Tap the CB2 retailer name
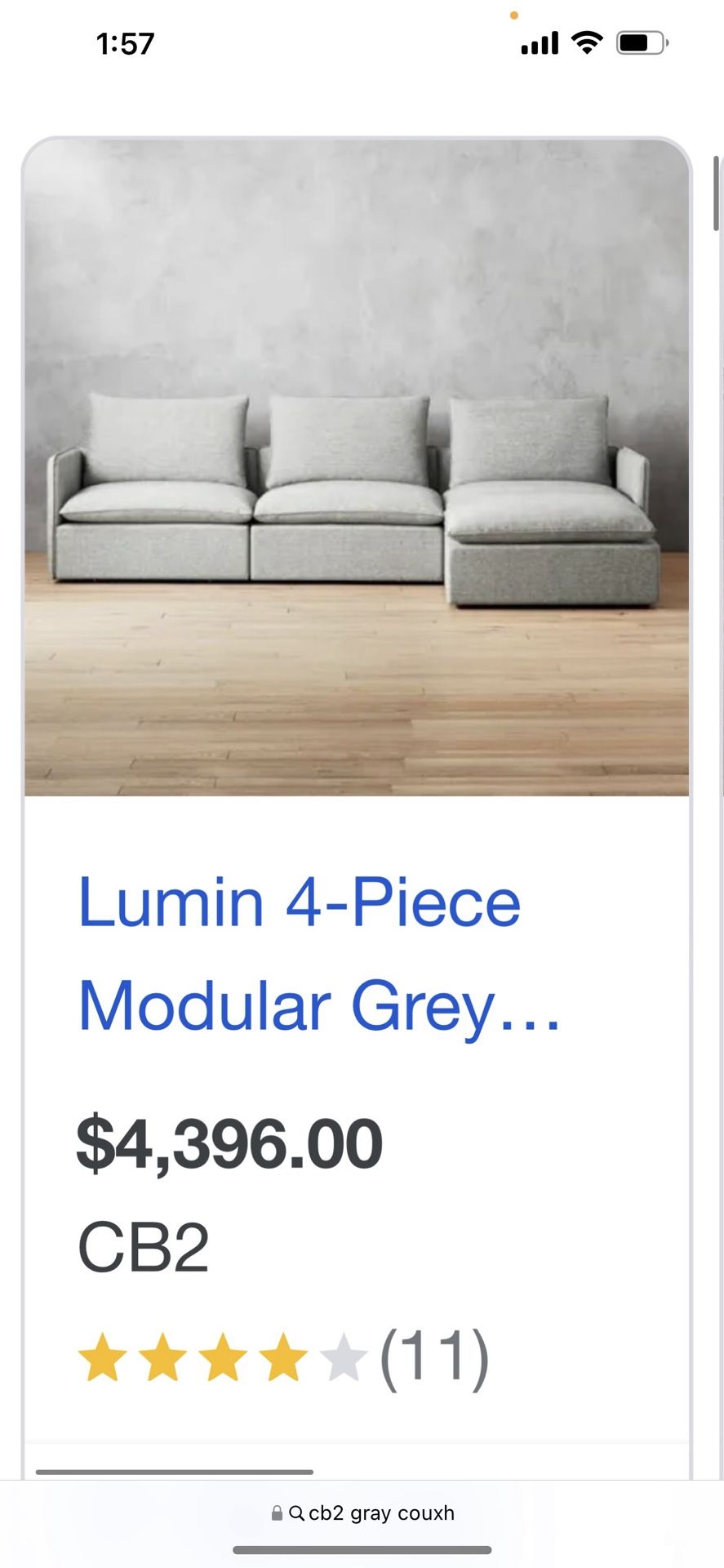Viewport: 724px width, 1568px height. pyautogui.click(x=143, y=1245)
